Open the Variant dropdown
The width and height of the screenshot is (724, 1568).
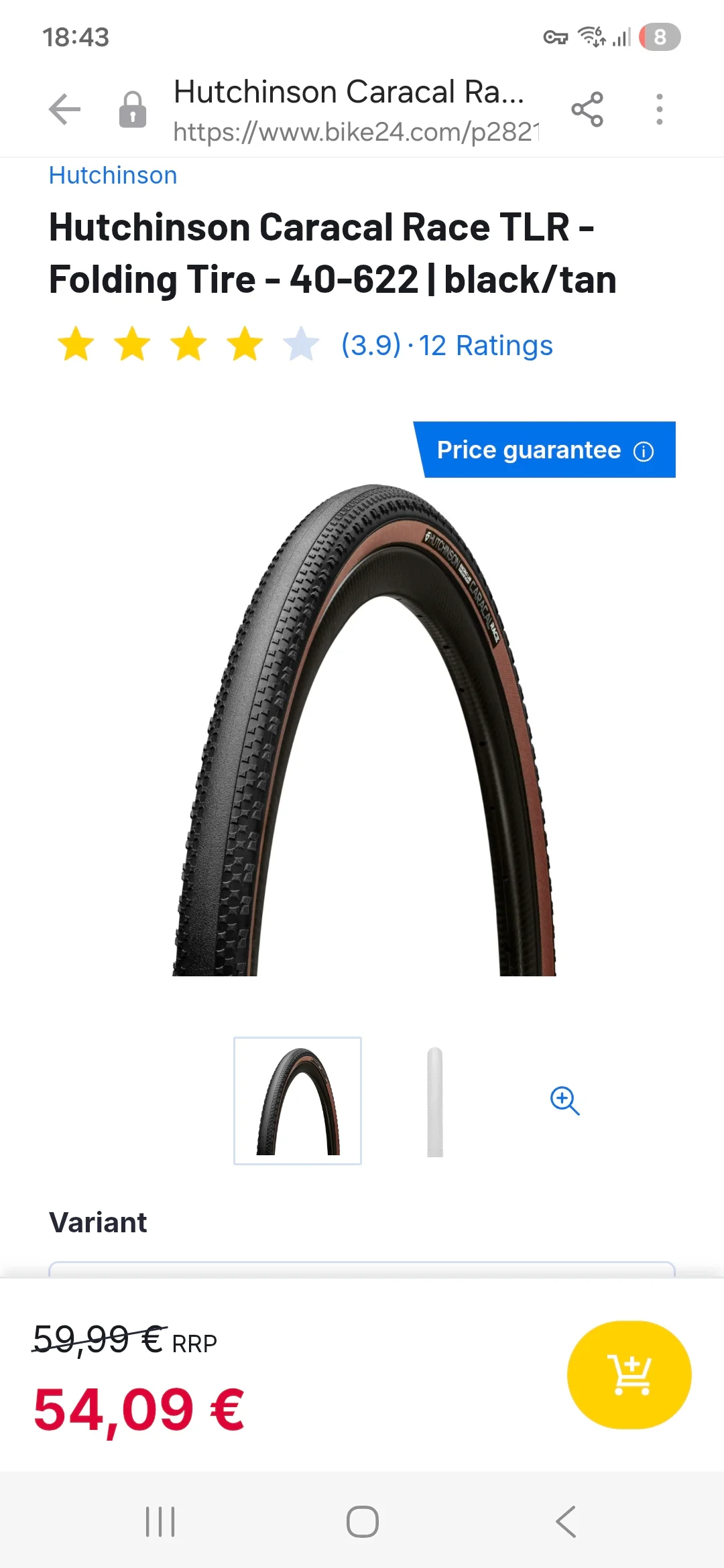(362, 1269)
